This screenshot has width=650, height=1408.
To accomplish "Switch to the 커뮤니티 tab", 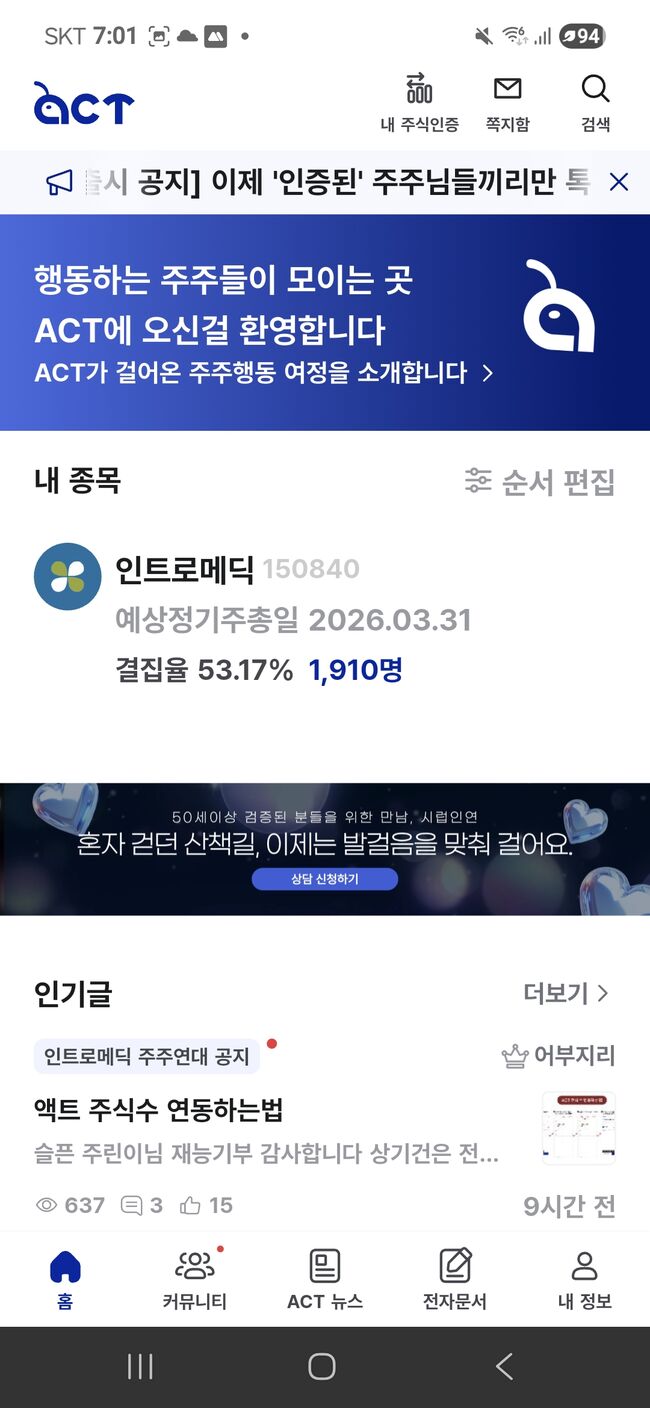I will coord(194,1278).
